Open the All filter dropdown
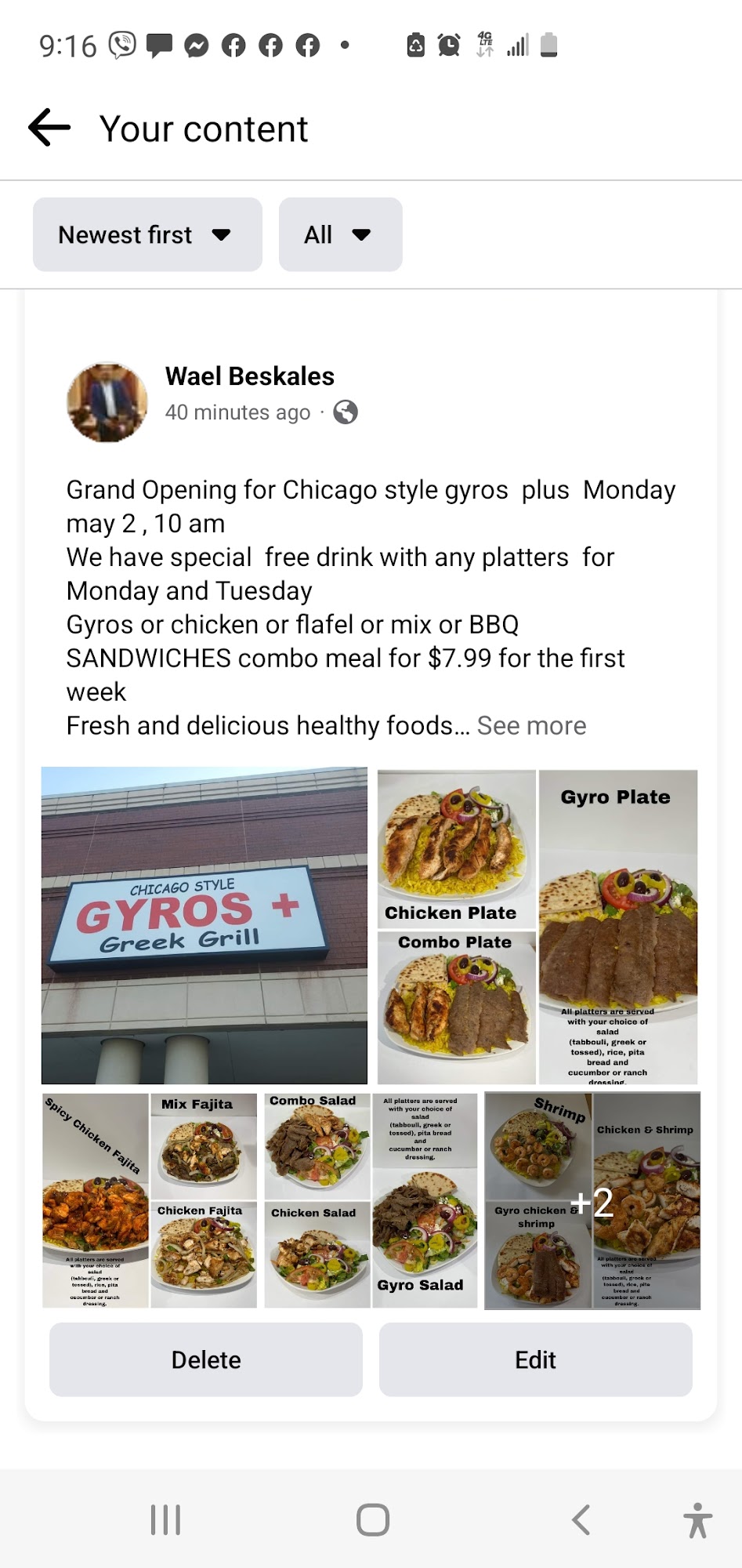The height and width of the screenshot is (1568, 742). (340, 234)
